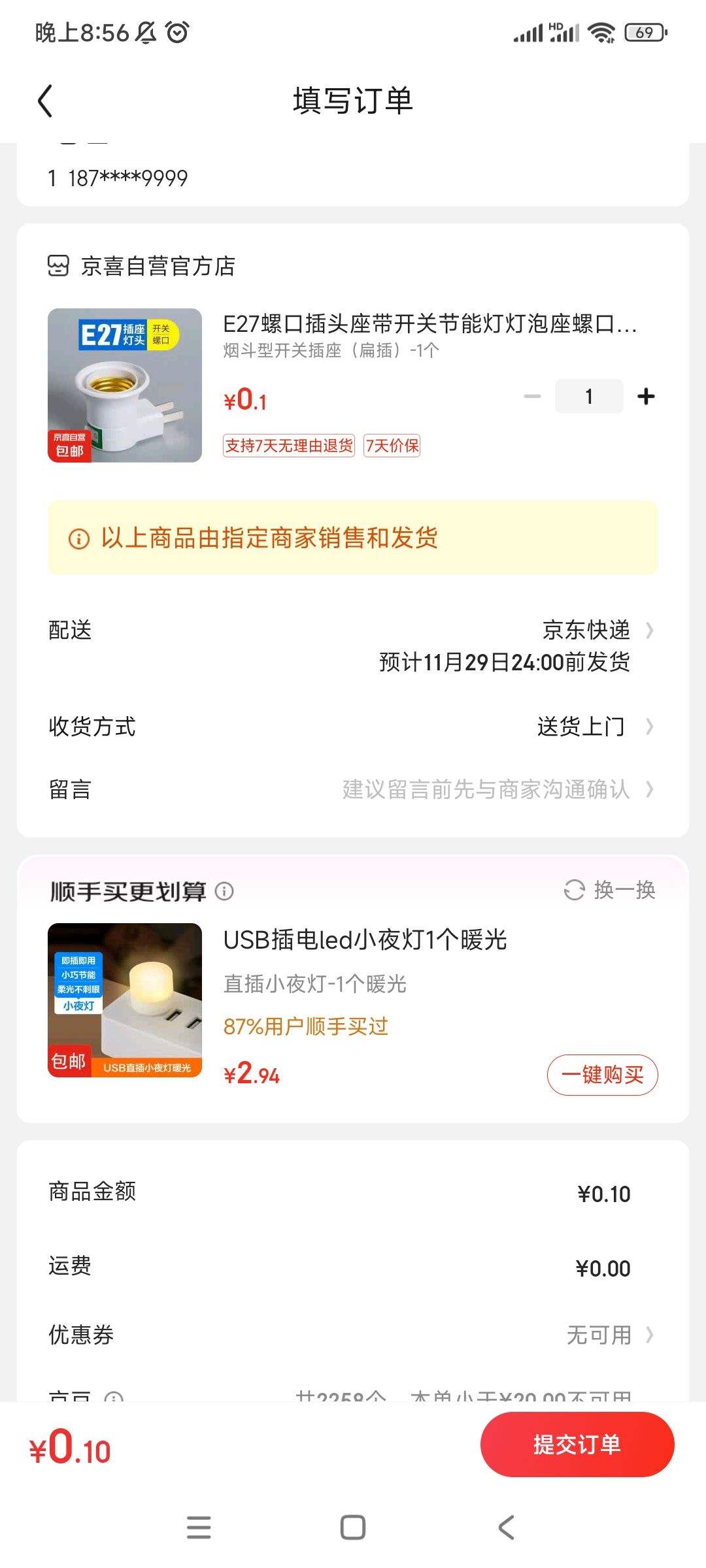
Task: Open the 京喜自营官方店 store
Action: pyautogui.click(x=141, y=266)
